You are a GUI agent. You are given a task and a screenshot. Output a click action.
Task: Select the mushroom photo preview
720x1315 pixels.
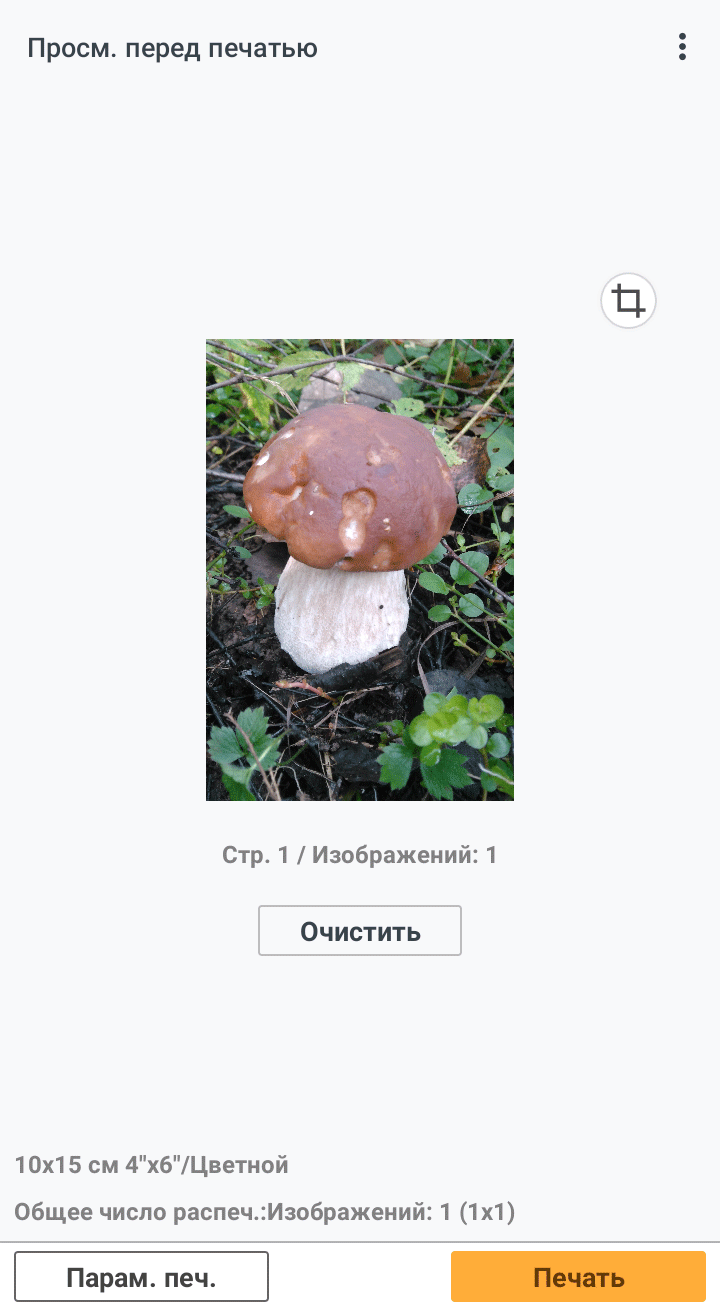tap(360, 570)
